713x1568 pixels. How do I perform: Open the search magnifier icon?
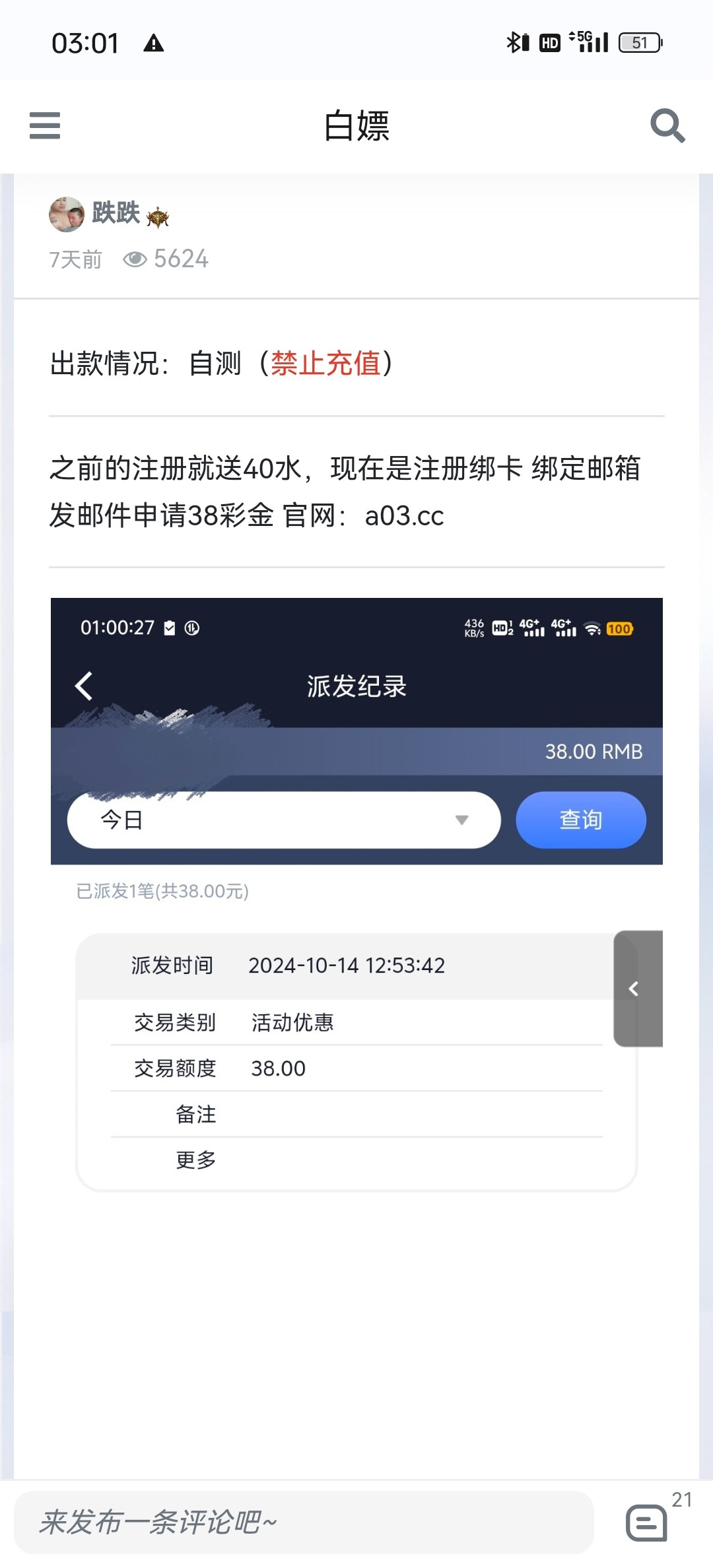click(x=667, y=125)
